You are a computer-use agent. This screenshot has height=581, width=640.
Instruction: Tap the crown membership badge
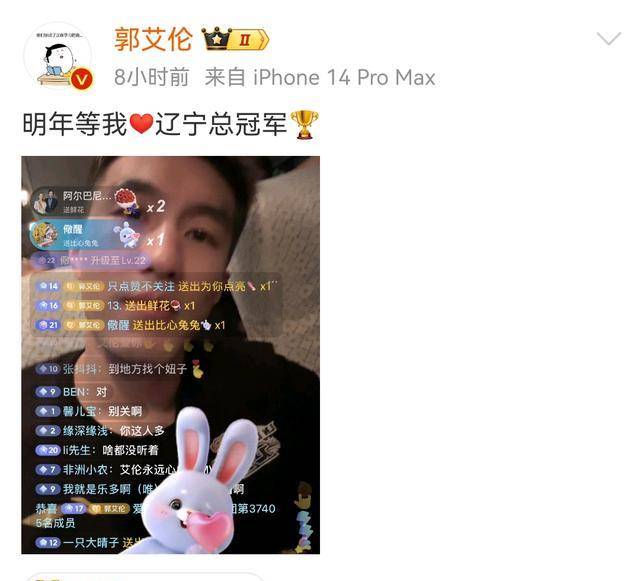point(234,39)
